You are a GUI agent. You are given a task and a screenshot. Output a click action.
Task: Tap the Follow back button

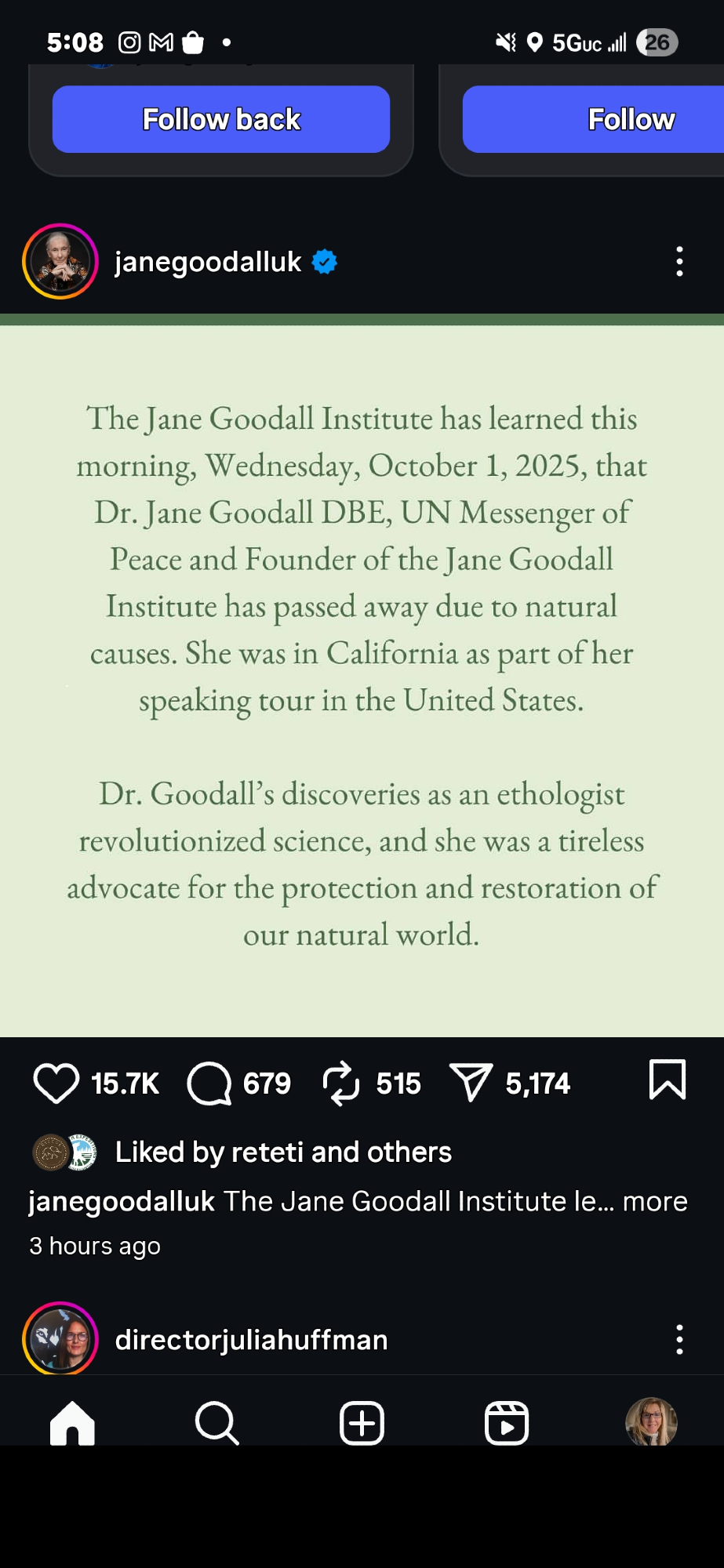[220, 119]
